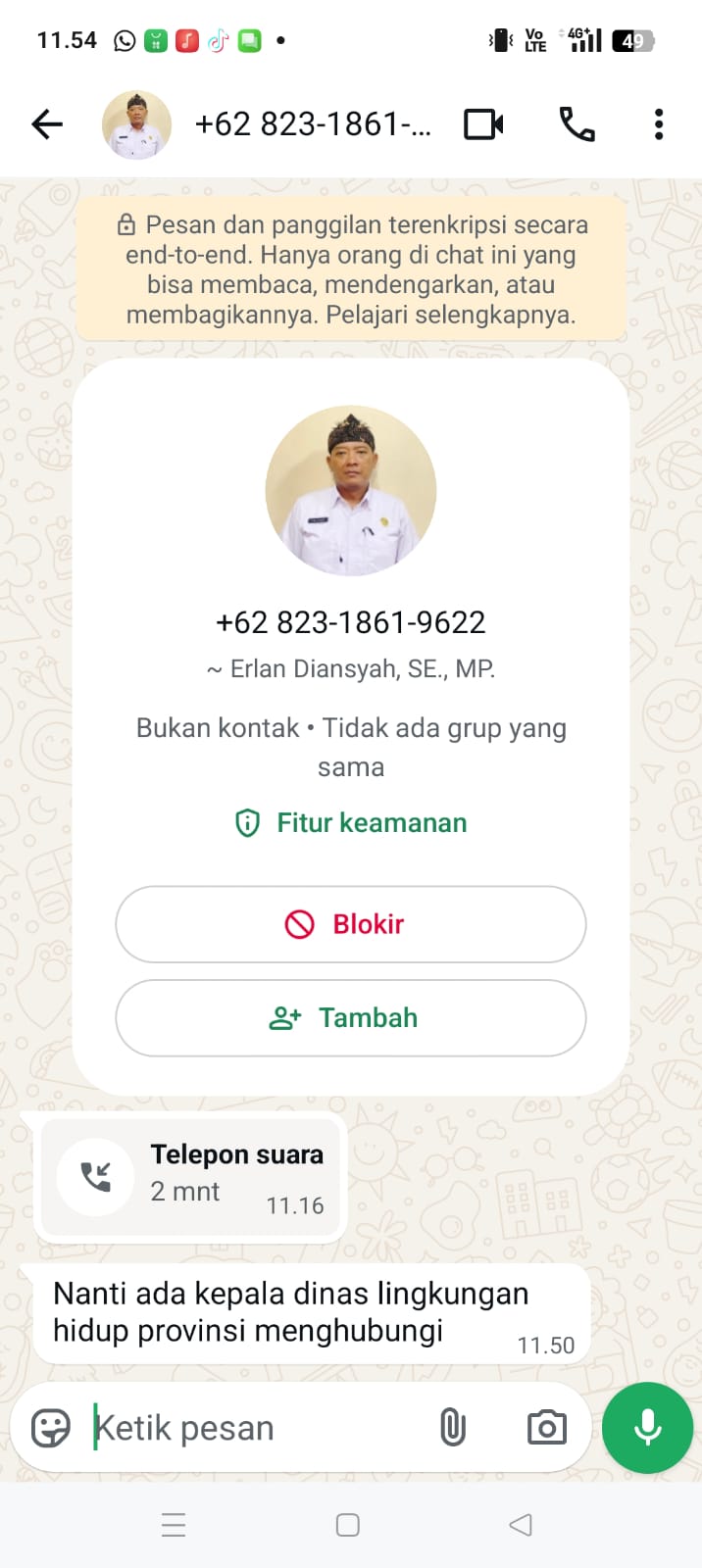Go back to the chat list

47,124
